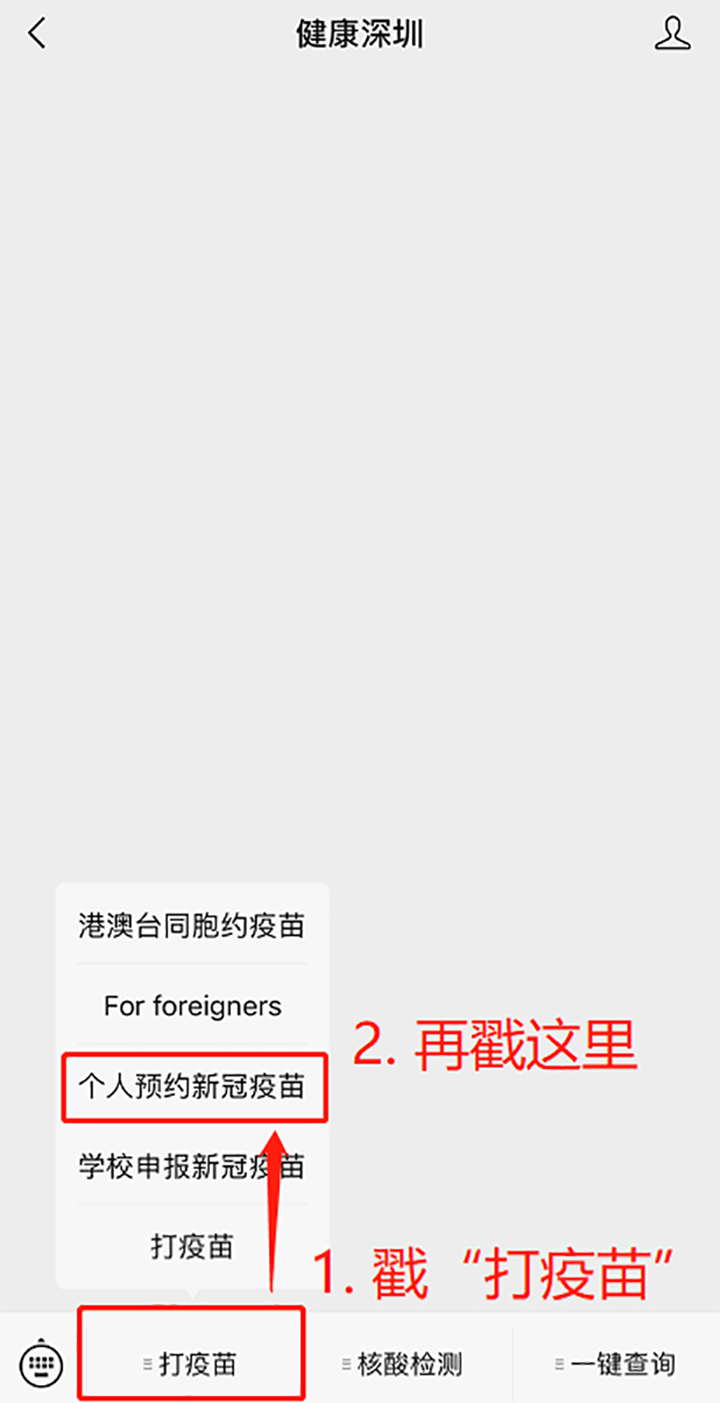Screen dimensions: 720x1403
Task: Go back from 健康深圳 chat
Action: point(37,34)
